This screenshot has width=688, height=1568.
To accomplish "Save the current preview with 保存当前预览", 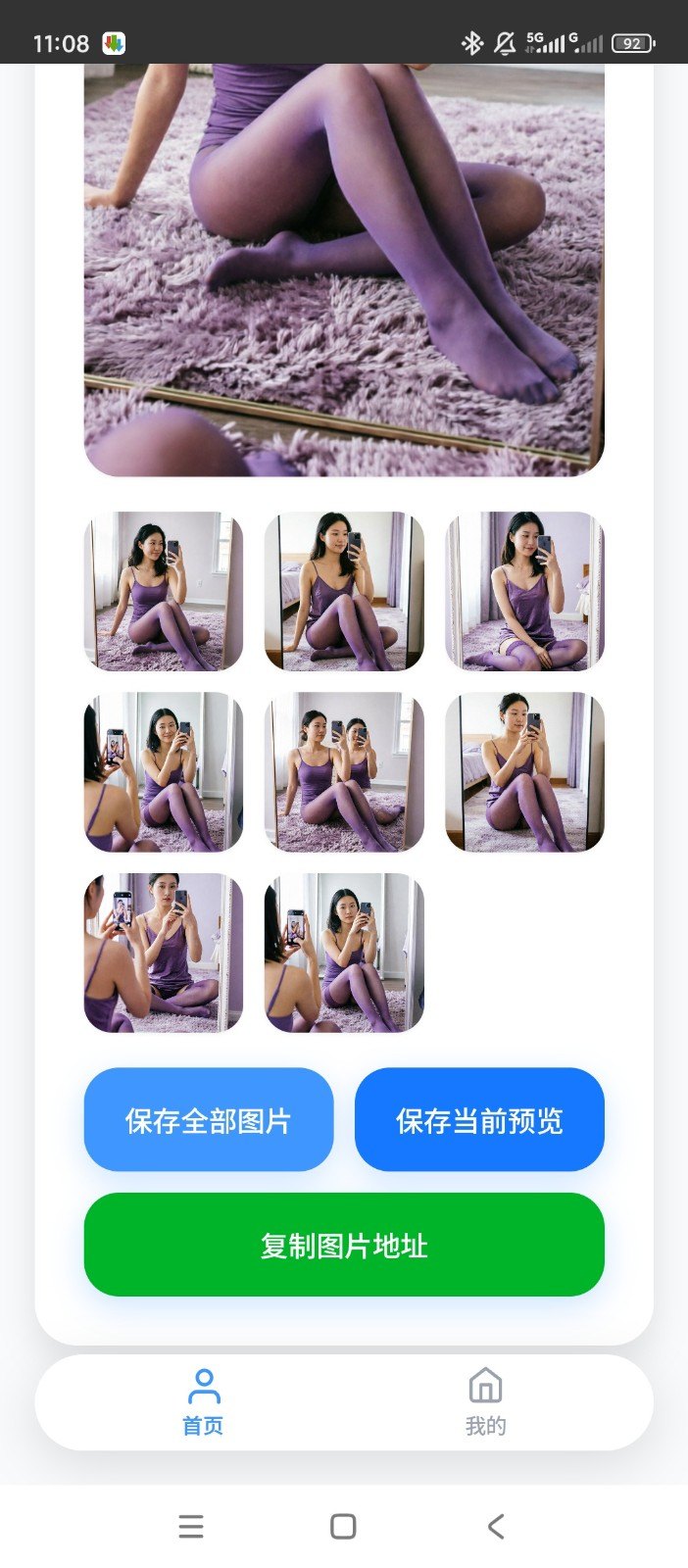I will [479, 1119].
